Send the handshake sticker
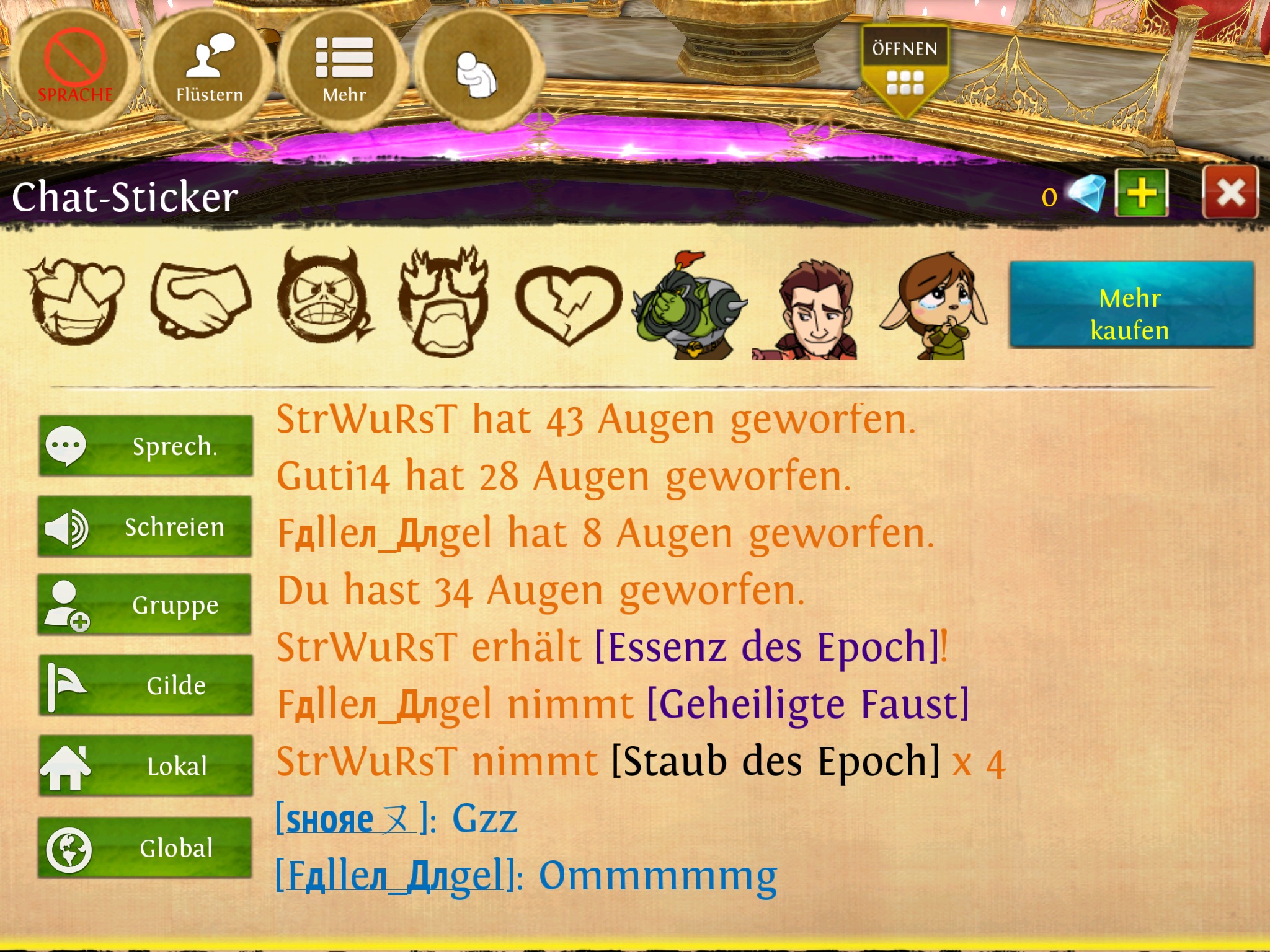This screenshot has width=1270, height=952. click(200, 301)
